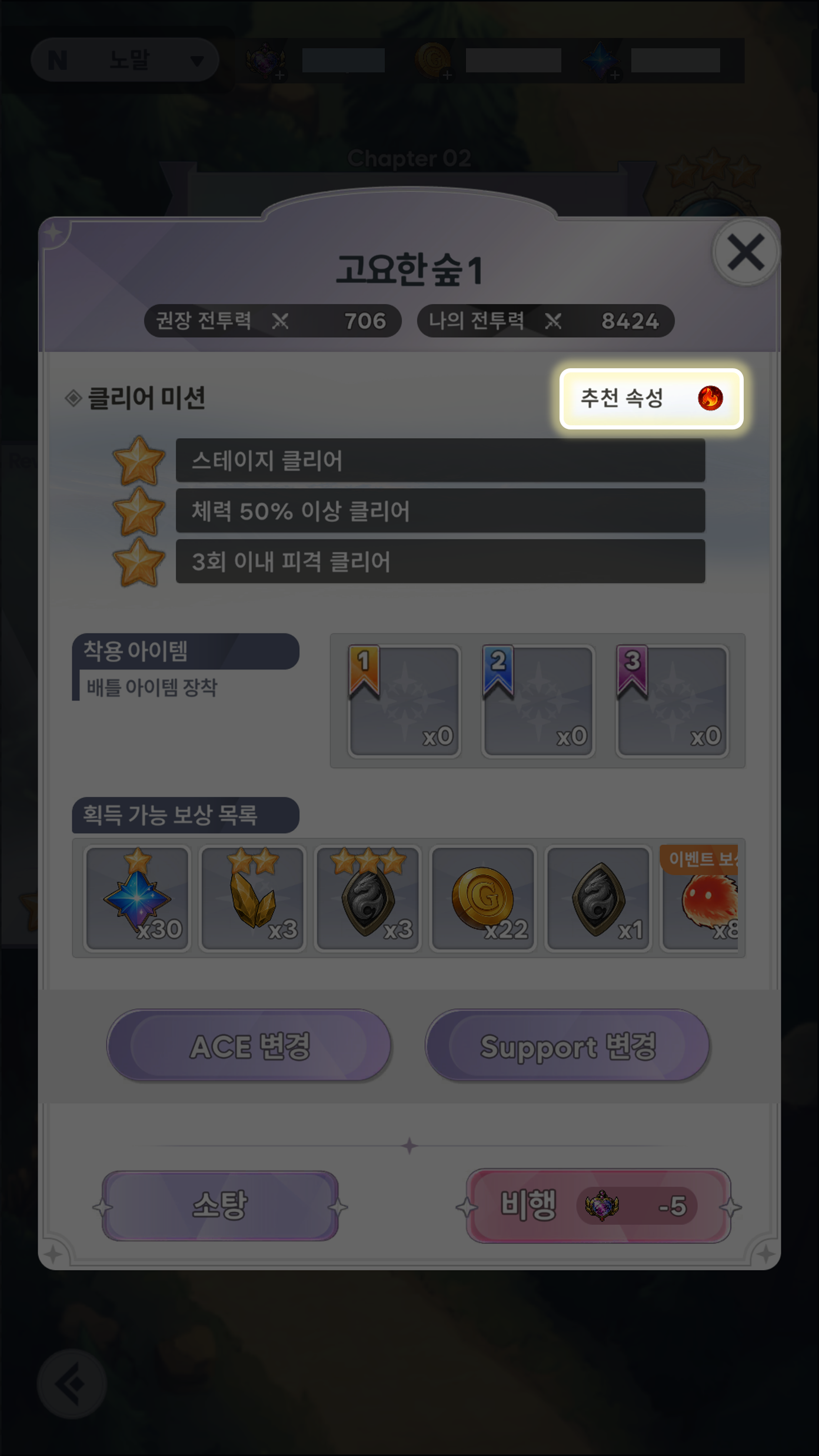Viewport: 819px width, 1456px height.
Task: Open battle item slot 1
Action: pos(404,701)
